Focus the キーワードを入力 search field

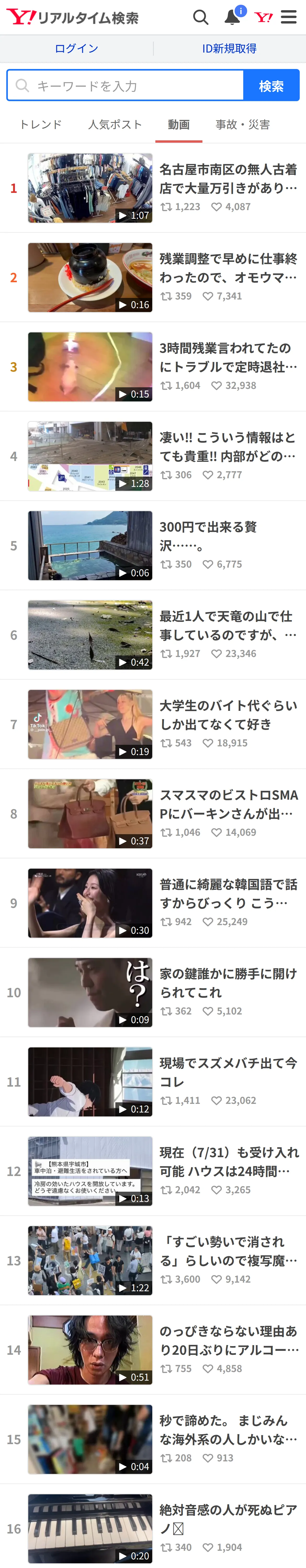tap(125, 85)
